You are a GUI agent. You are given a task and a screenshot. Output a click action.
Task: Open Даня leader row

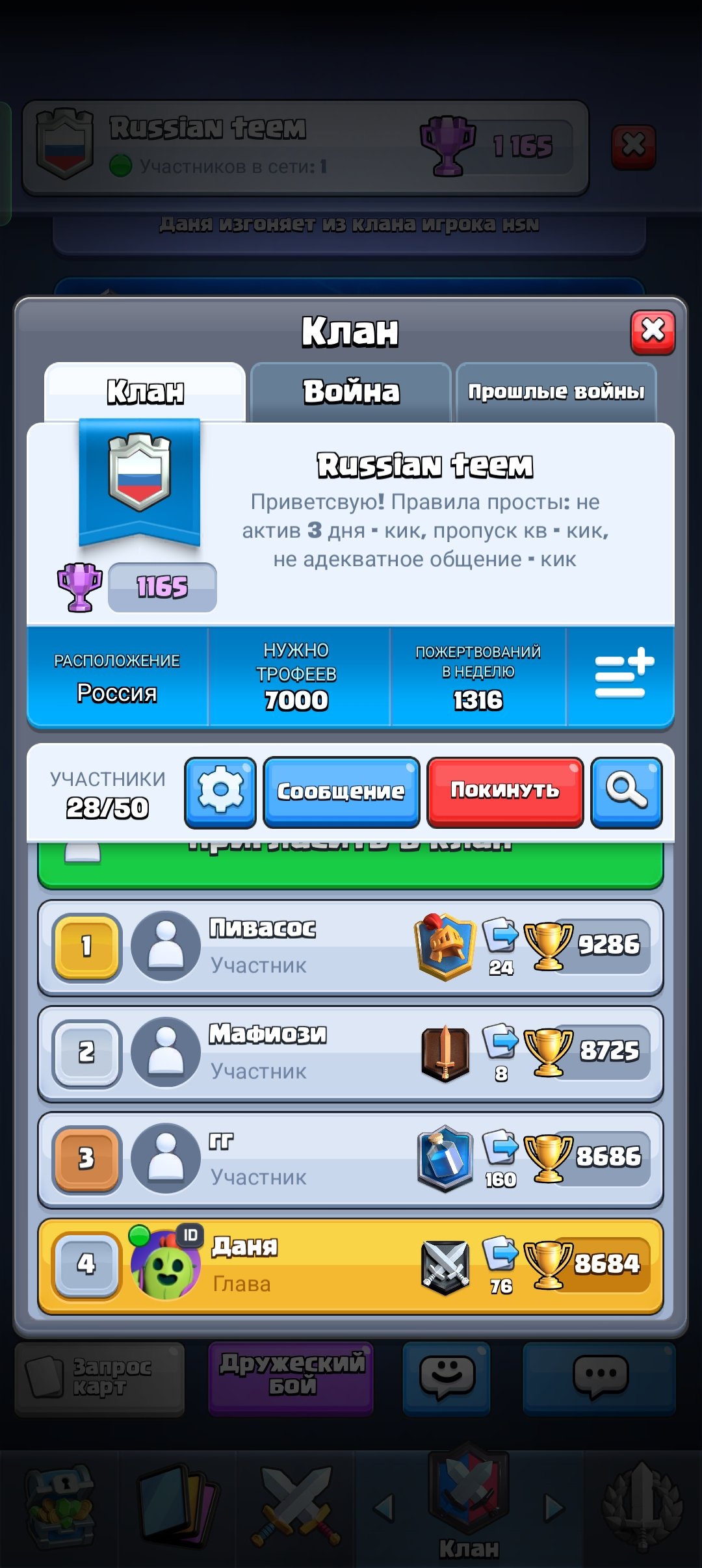tap(350, 1266)
